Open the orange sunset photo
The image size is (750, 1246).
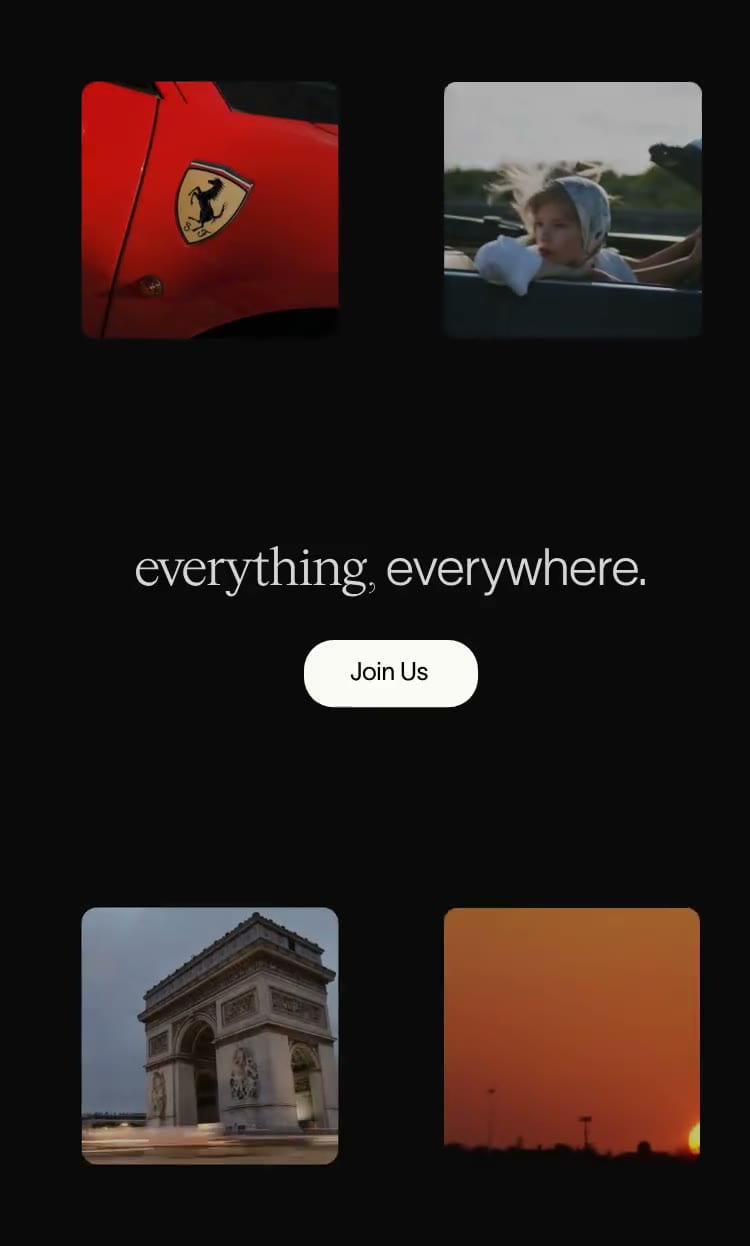572,1036
